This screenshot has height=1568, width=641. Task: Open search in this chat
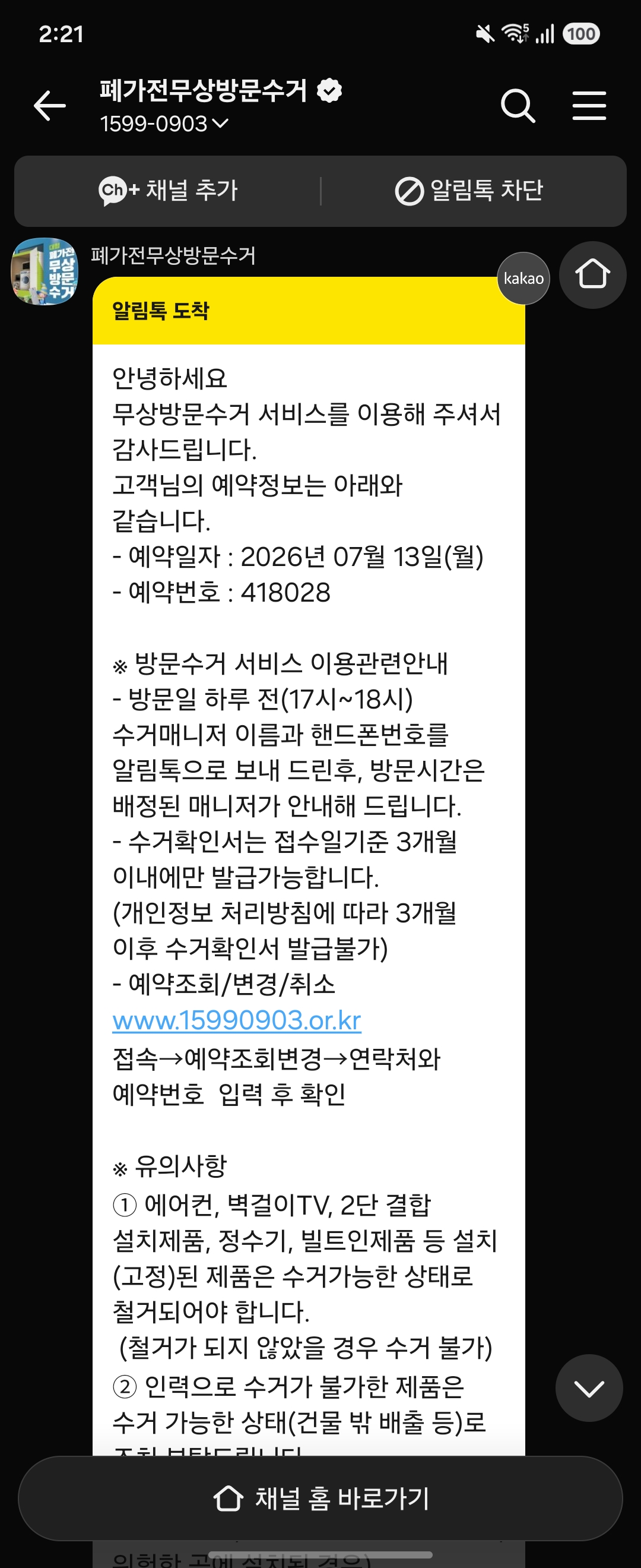click(x=518, y=106)
